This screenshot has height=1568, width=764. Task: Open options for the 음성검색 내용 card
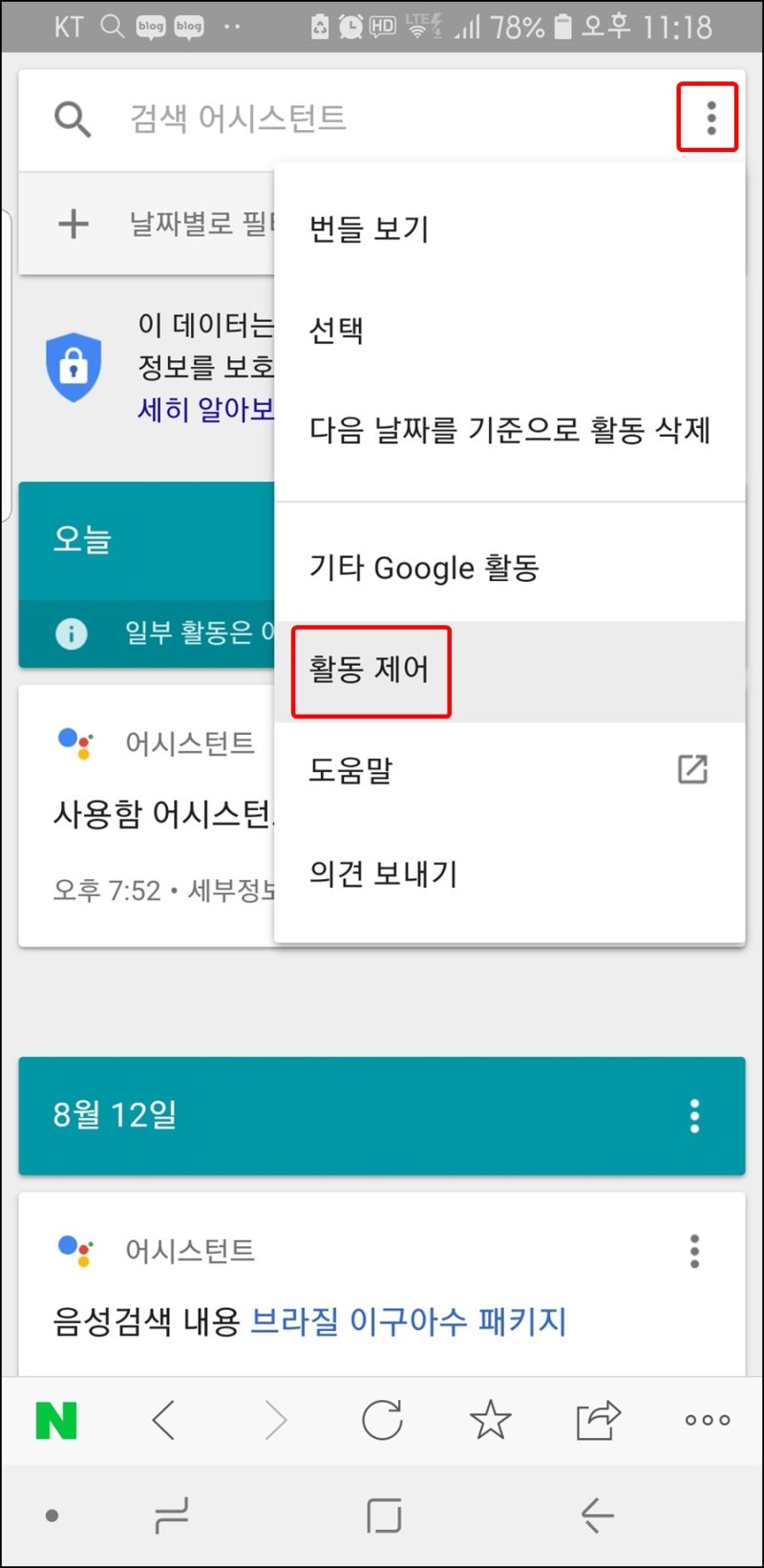(694, 1251)
